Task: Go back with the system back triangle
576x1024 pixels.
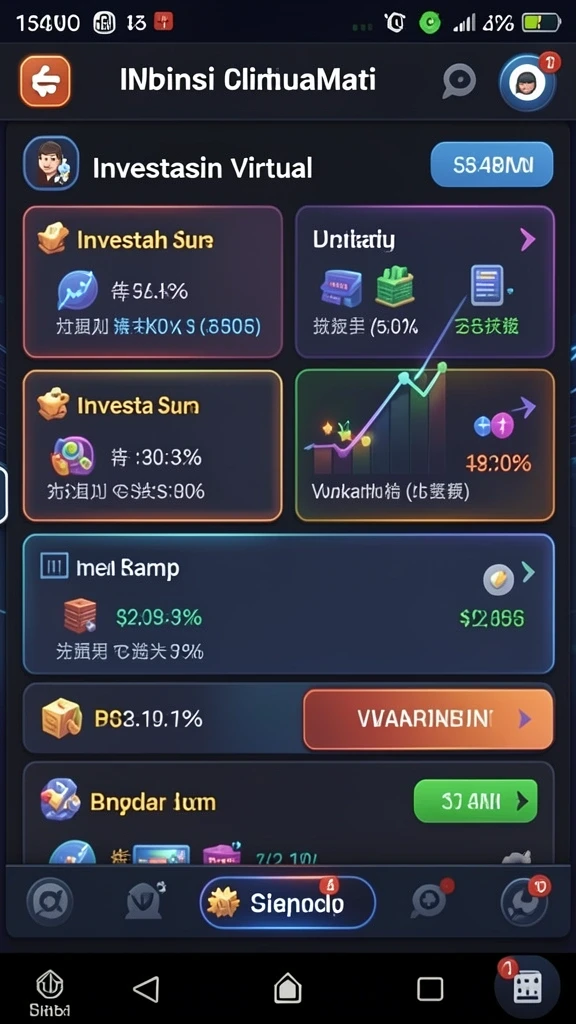Action: (146, 989)
